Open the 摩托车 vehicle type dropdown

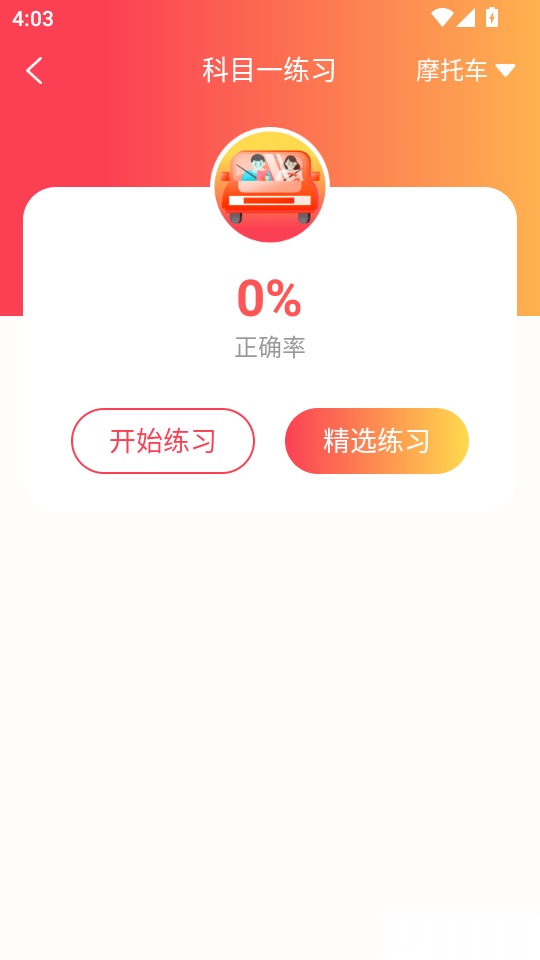coord(466,70)
